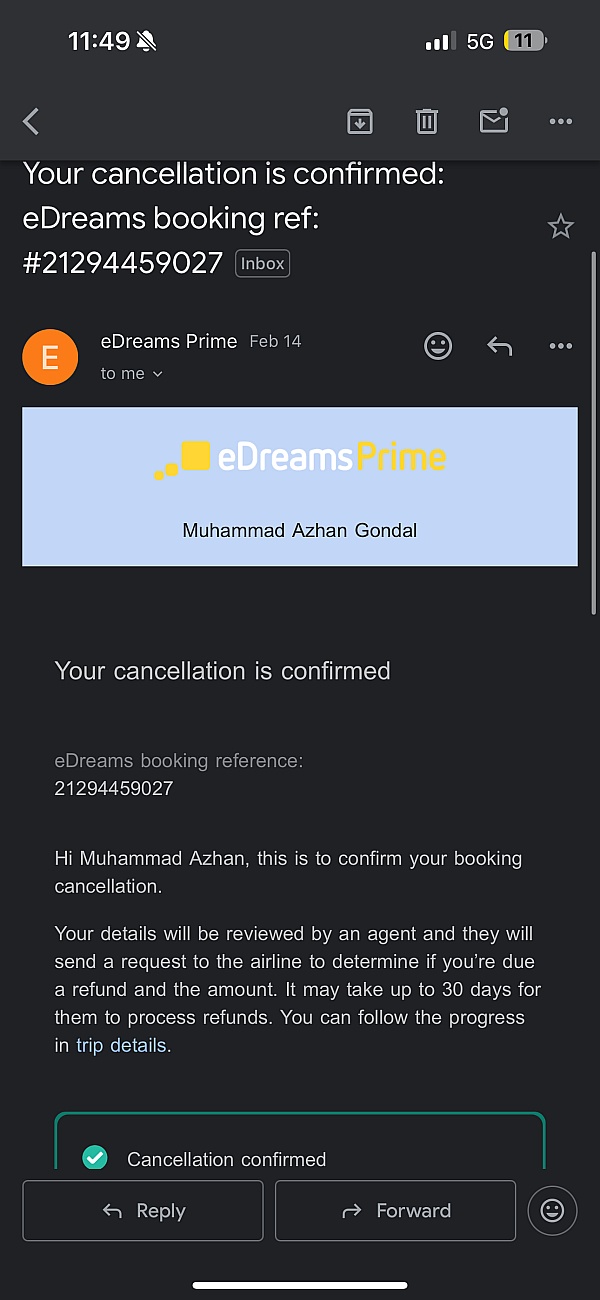Viewport: 600px width, 1300px height.
Task: Go back to the inbox
Action: 31,122
